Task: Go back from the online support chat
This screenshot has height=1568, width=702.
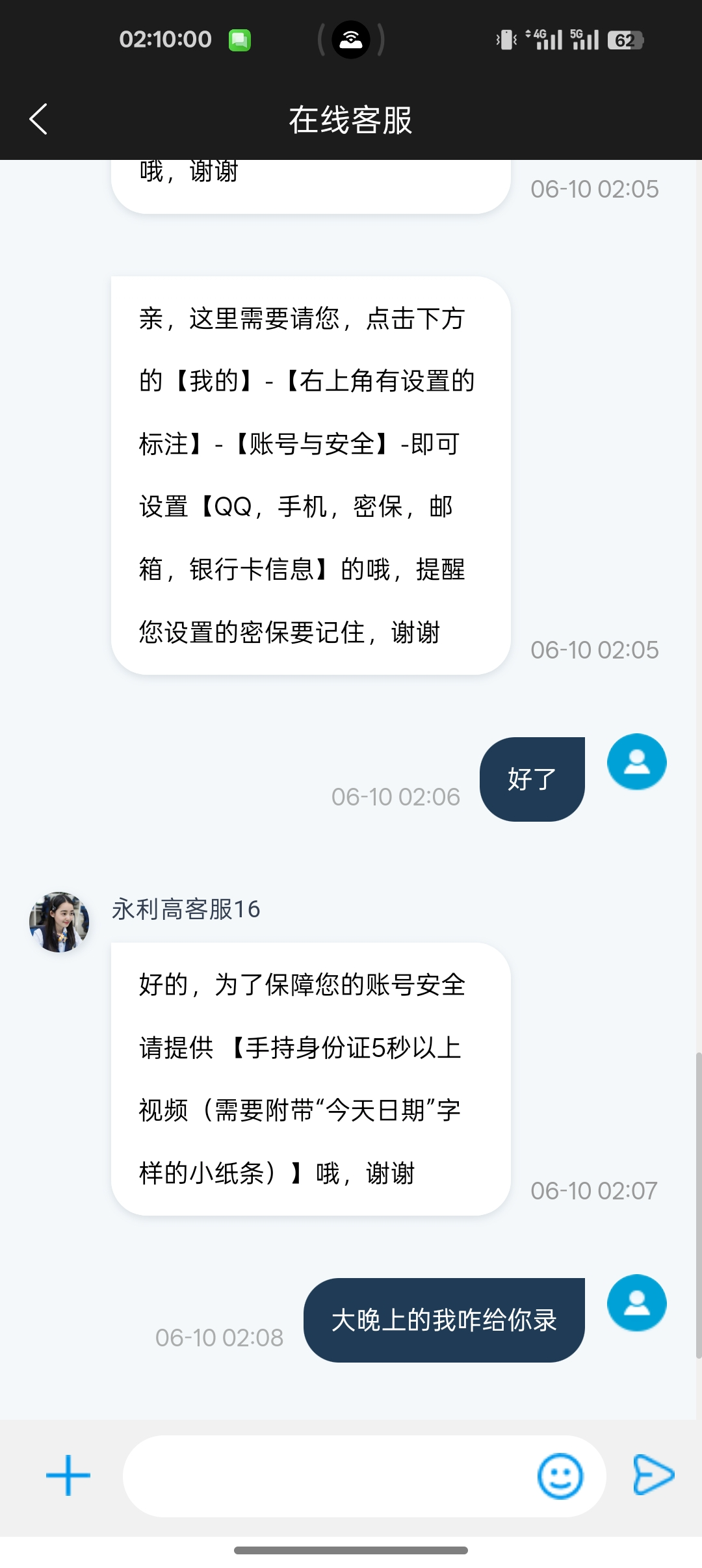Action: coord(39,120)
